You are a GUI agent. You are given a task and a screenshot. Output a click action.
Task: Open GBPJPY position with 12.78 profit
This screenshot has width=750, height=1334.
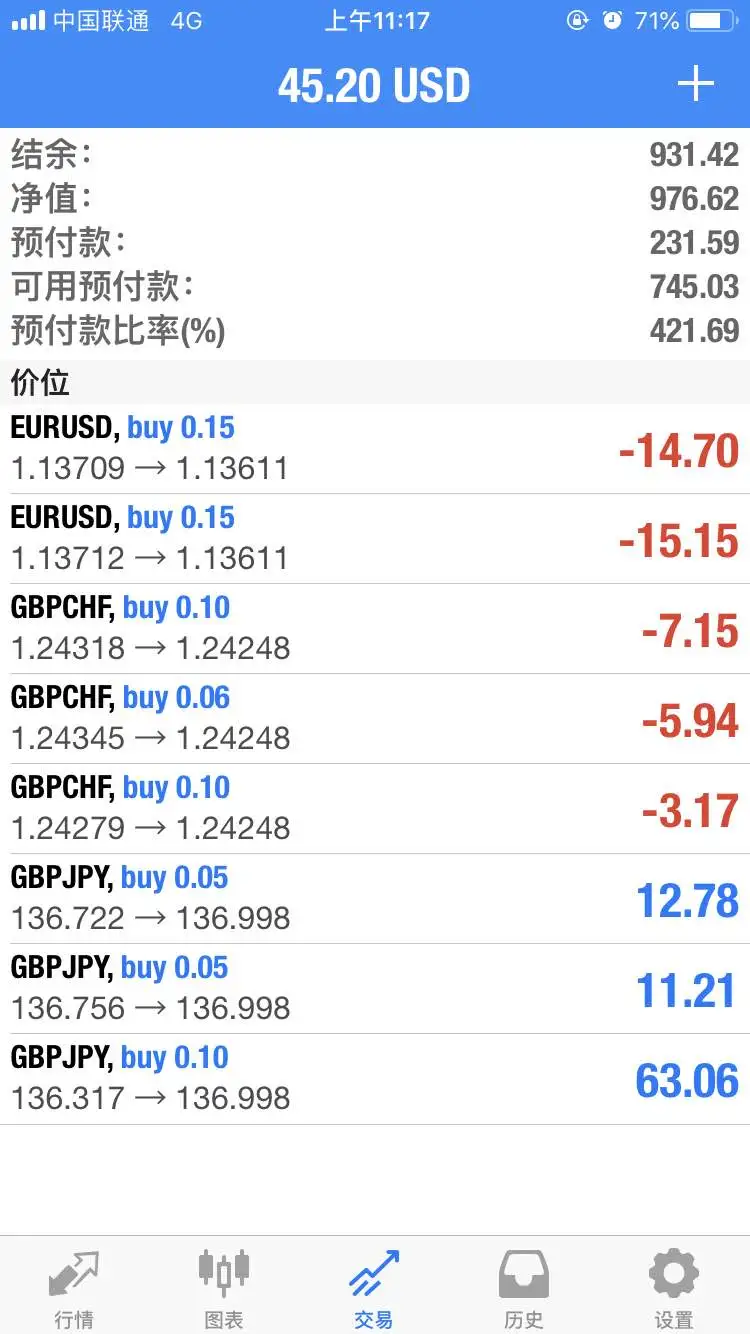pyautogui.click(x=375, y=899)
